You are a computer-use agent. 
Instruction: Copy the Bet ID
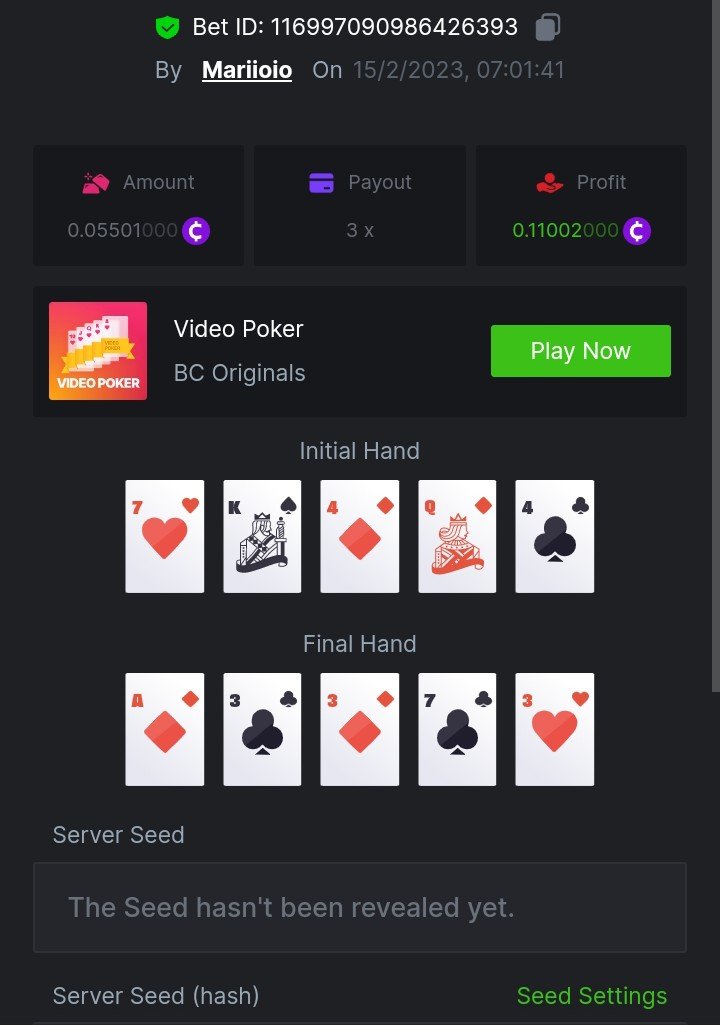(x=547, y=27)
